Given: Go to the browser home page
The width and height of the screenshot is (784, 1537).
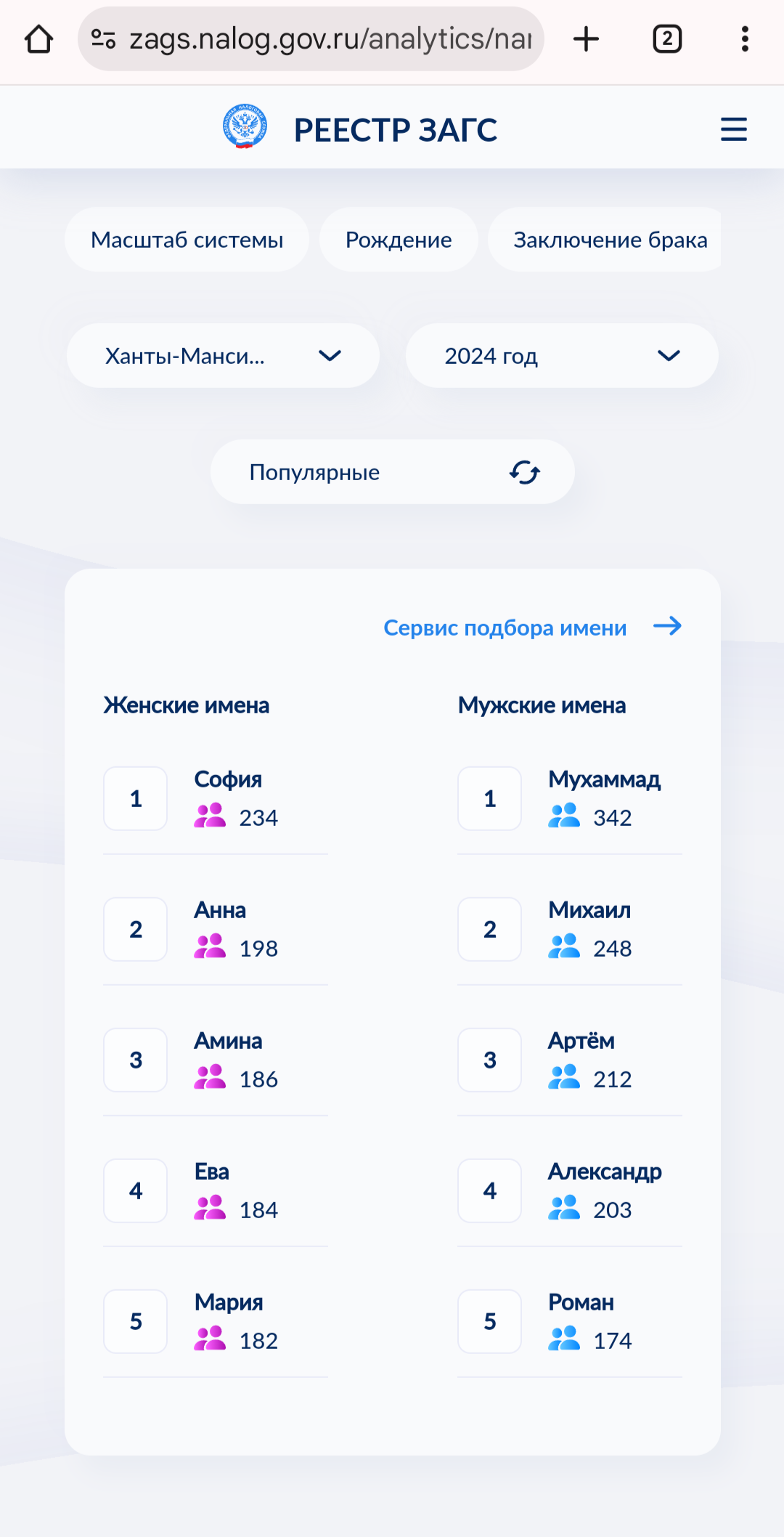Looking at the screenshot, I should (39, 39).
